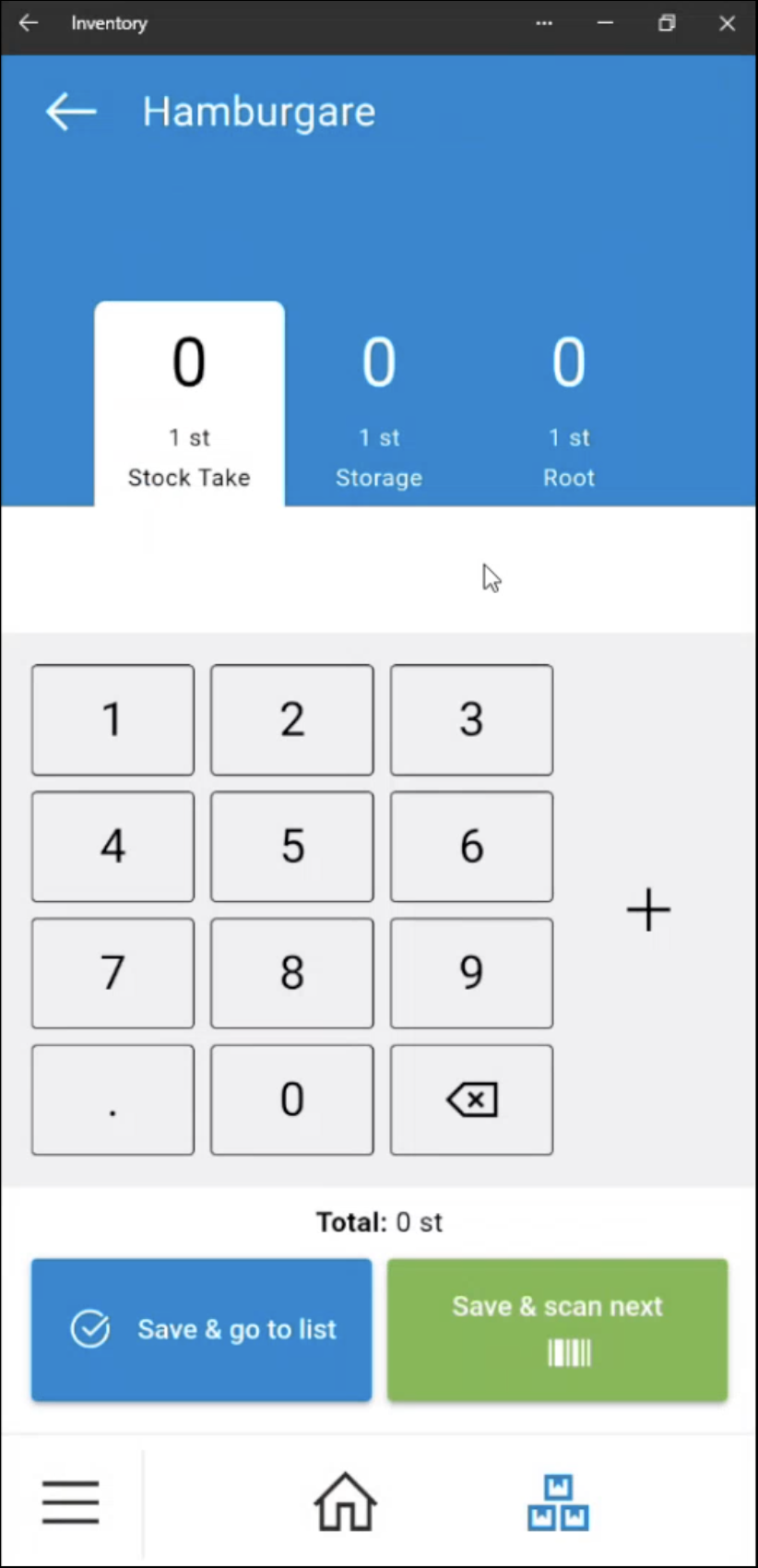Open the hamburger menu at the bottom
The image size is (758, 1568).
tap(70, 1502)
